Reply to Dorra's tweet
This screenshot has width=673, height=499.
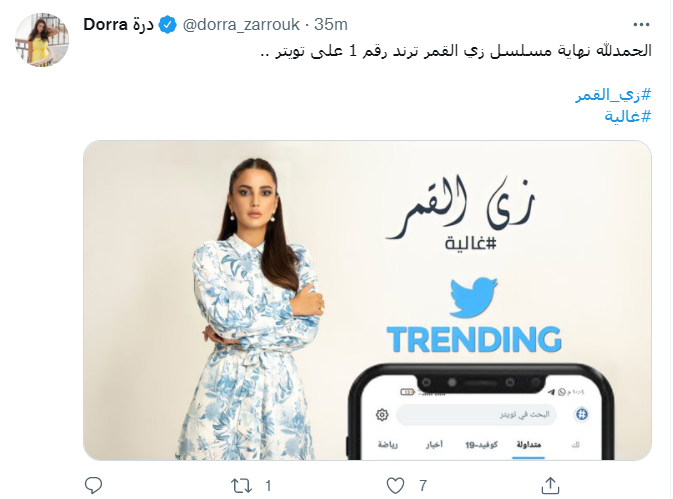[x=93, y=485]
